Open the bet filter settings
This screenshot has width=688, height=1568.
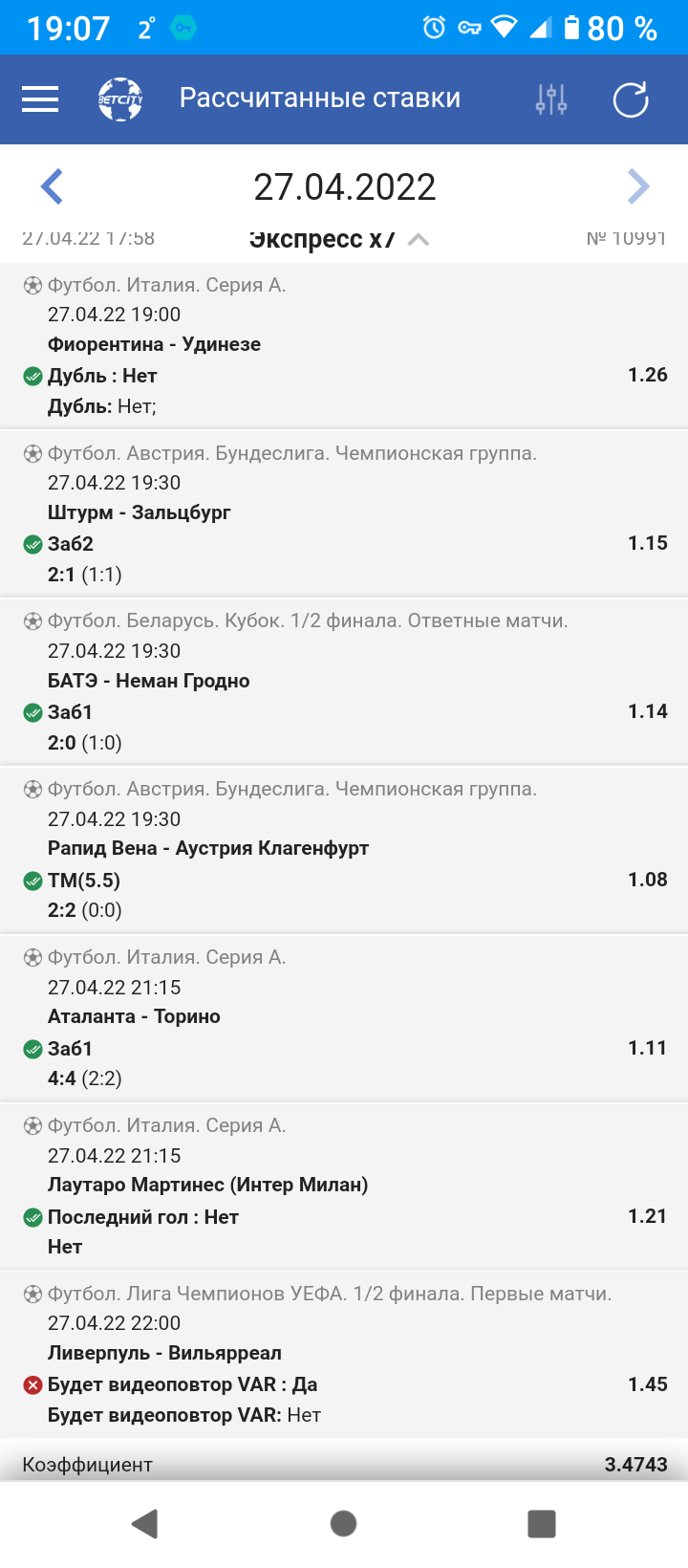click(551, 98)
